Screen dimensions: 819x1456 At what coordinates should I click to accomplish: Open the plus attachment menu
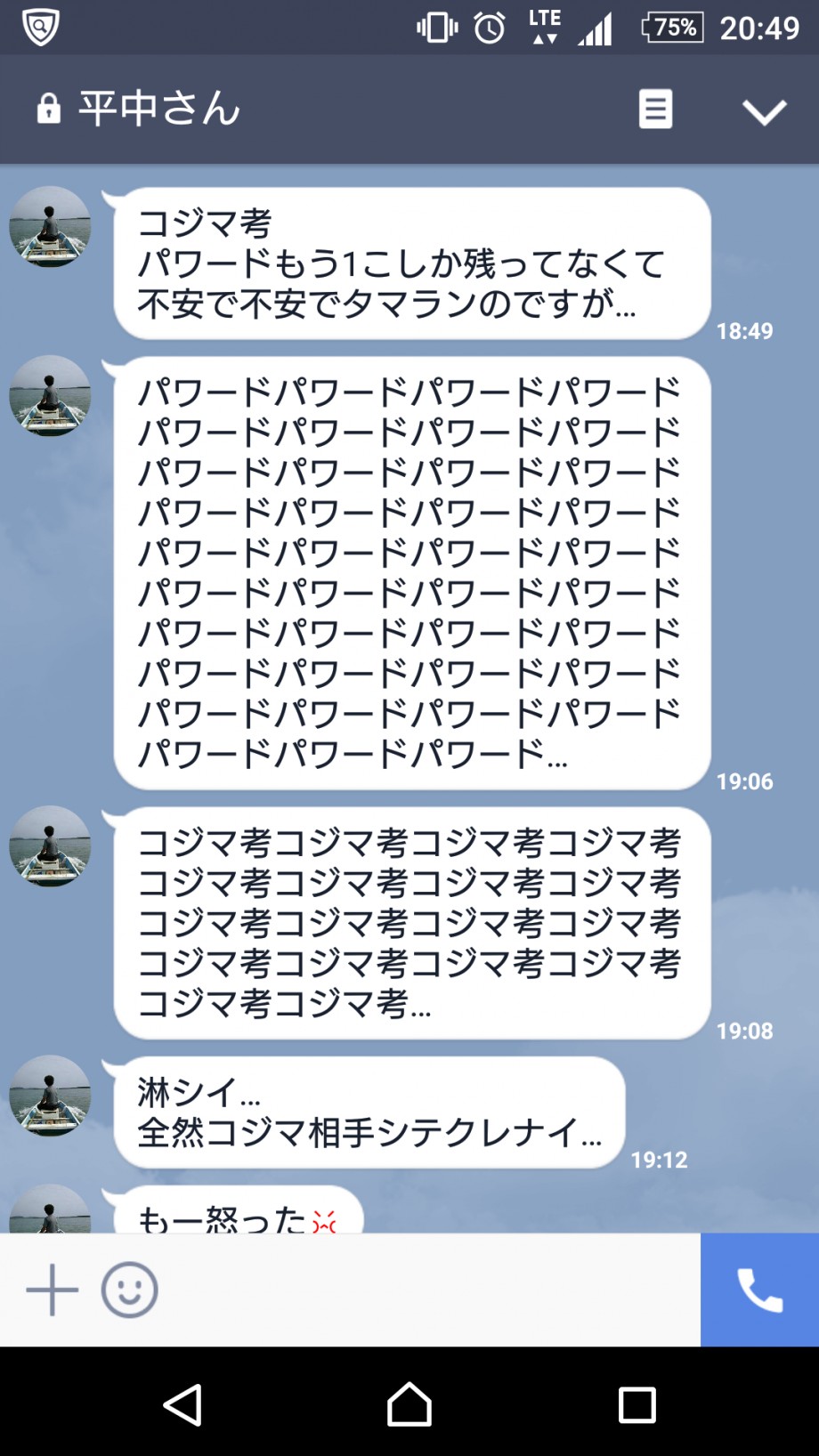pos(52,1290)
